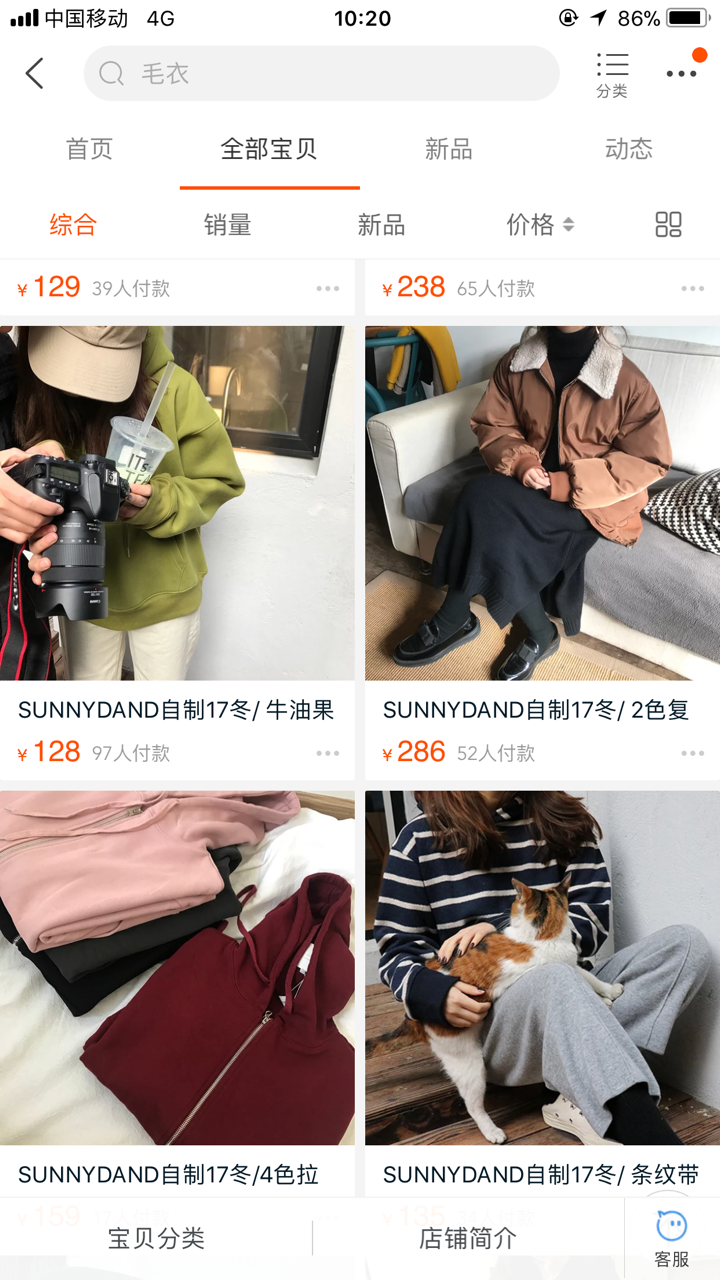Open 宝贝分类 at the bottom

[156, 1239]
